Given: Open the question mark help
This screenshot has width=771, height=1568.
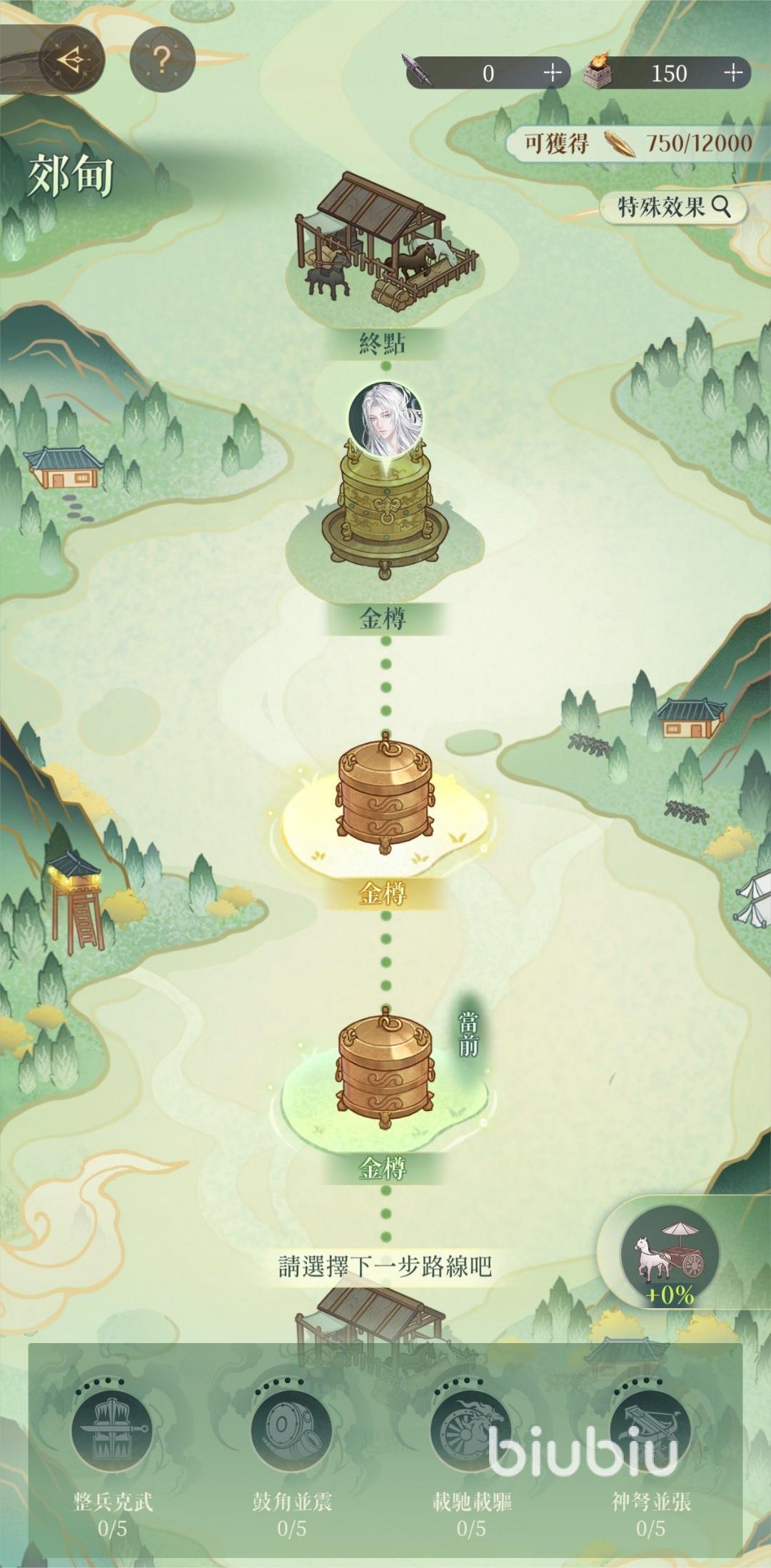Looking at the screenshot, I should click(x=162, y=61).
